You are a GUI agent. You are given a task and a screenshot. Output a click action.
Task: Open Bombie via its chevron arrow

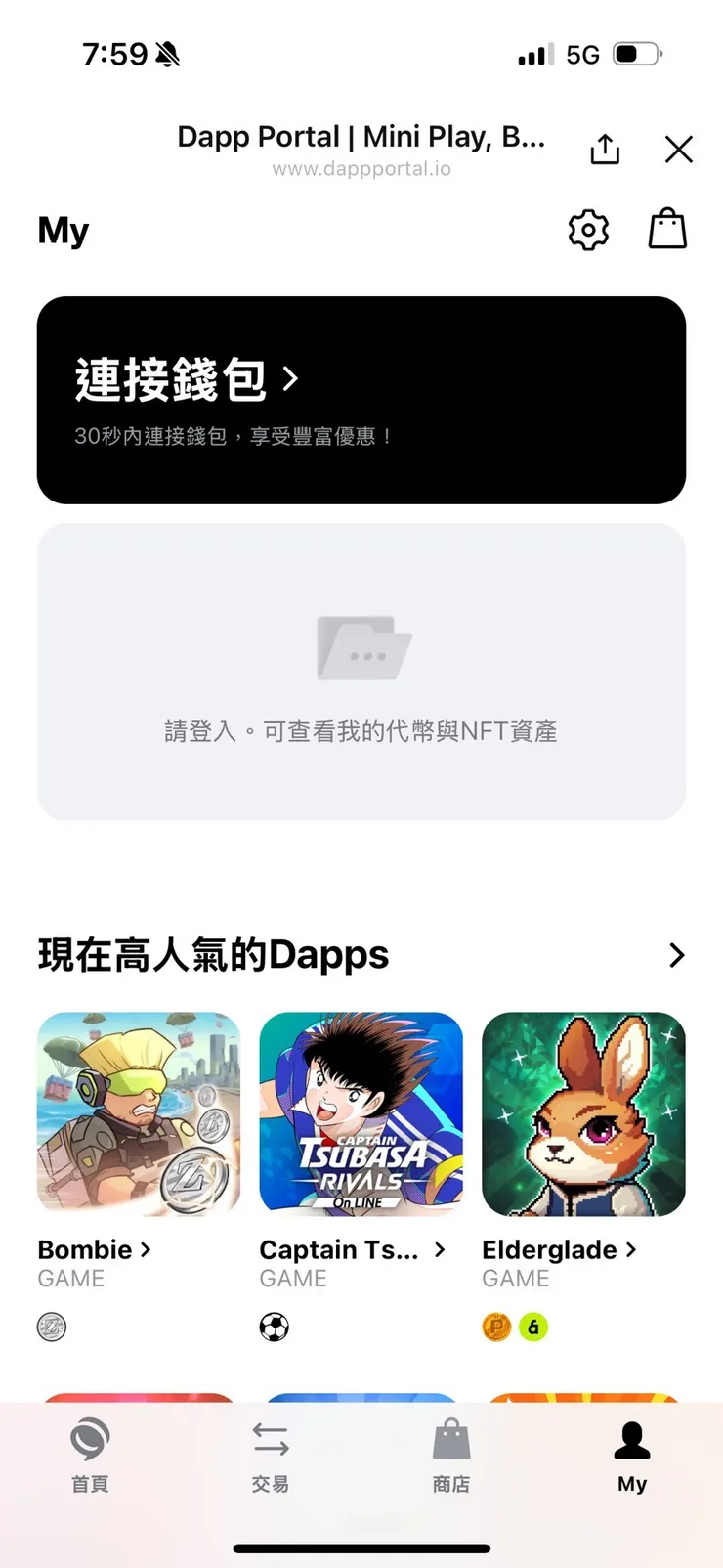pos(147,1249)
